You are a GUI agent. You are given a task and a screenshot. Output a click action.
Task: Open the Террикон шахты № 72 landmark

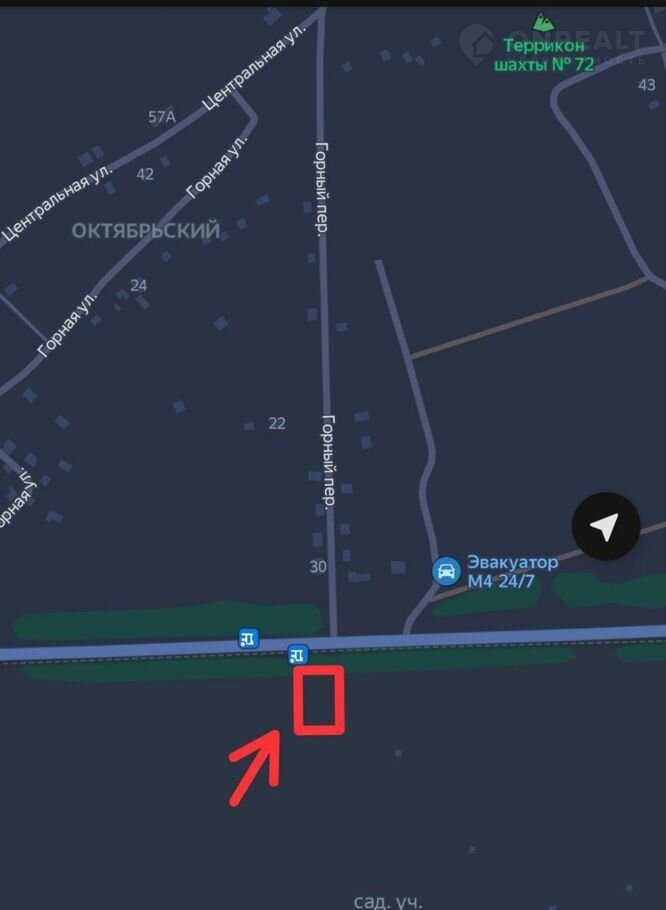[x=543, y=22]
